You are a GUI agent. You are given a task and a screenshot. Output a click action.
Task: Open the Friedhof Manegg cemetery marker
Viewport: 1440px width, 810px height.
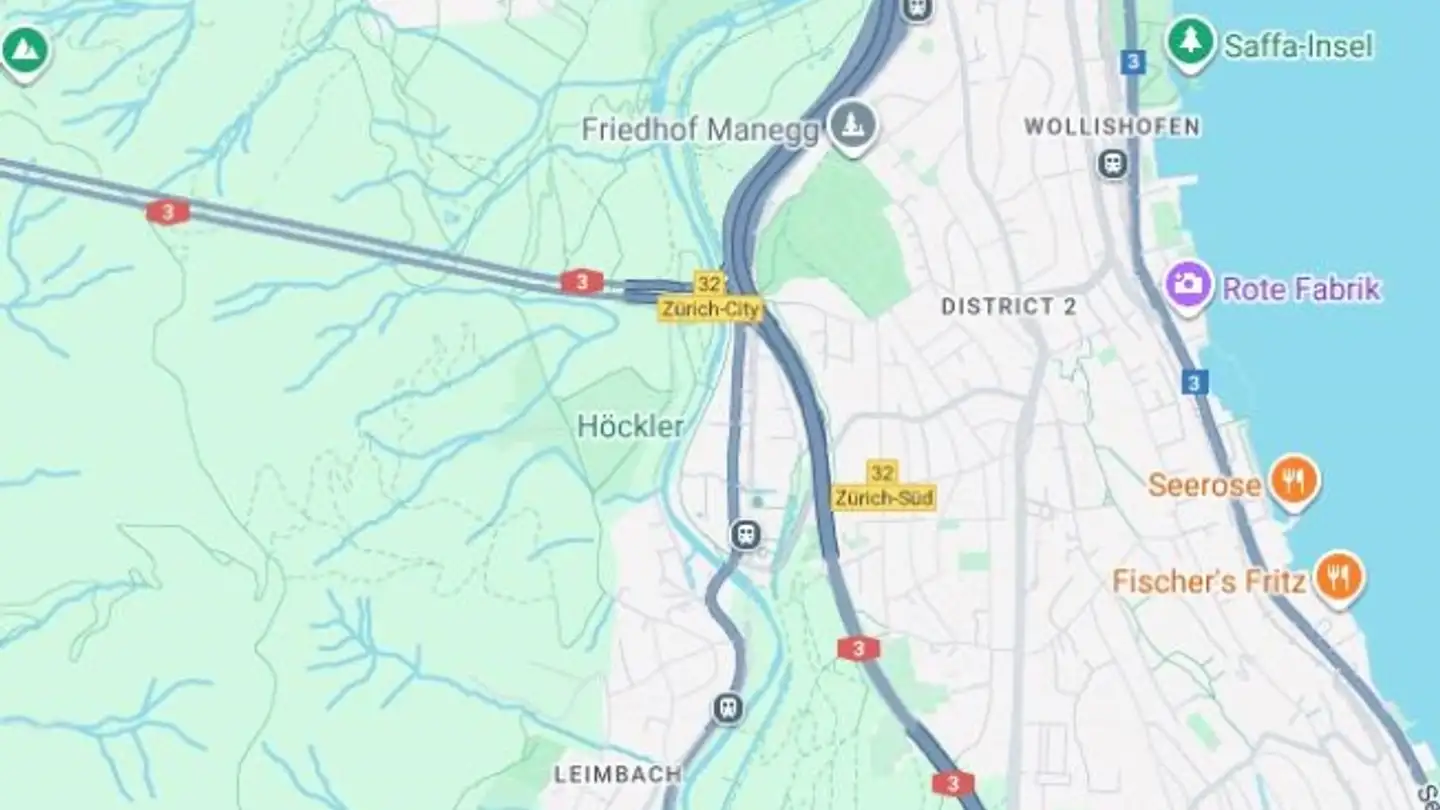[x=852, y=127]
